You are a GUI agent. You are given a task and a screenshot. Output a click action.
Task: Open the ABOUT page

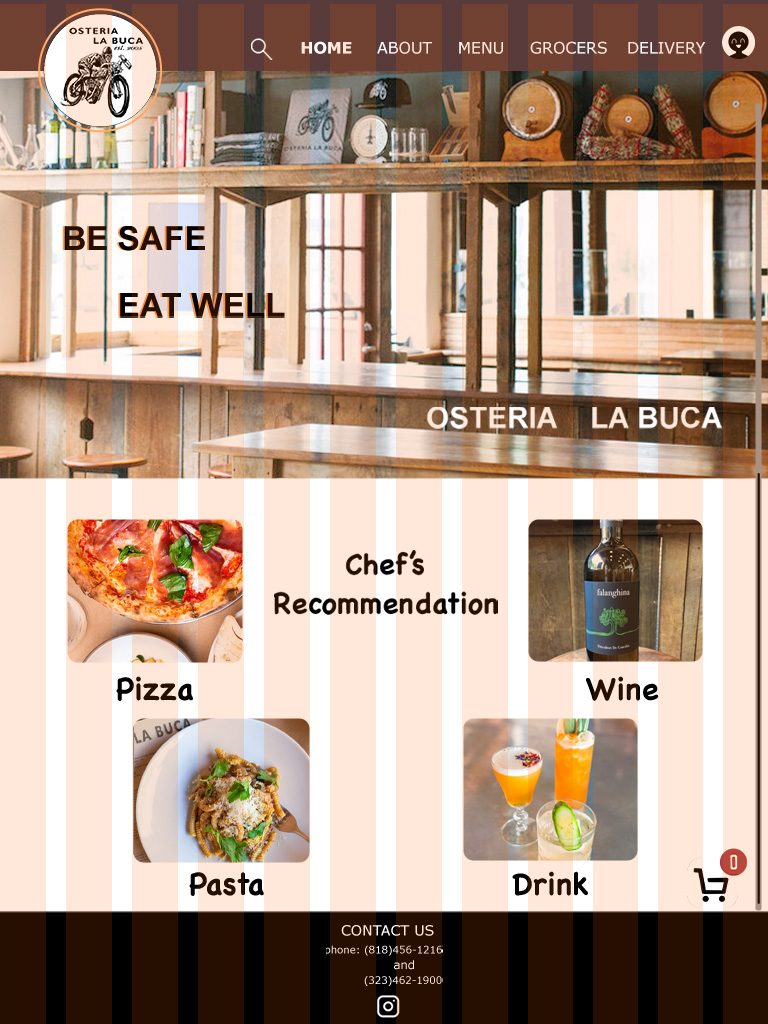[x=404, y=48]
